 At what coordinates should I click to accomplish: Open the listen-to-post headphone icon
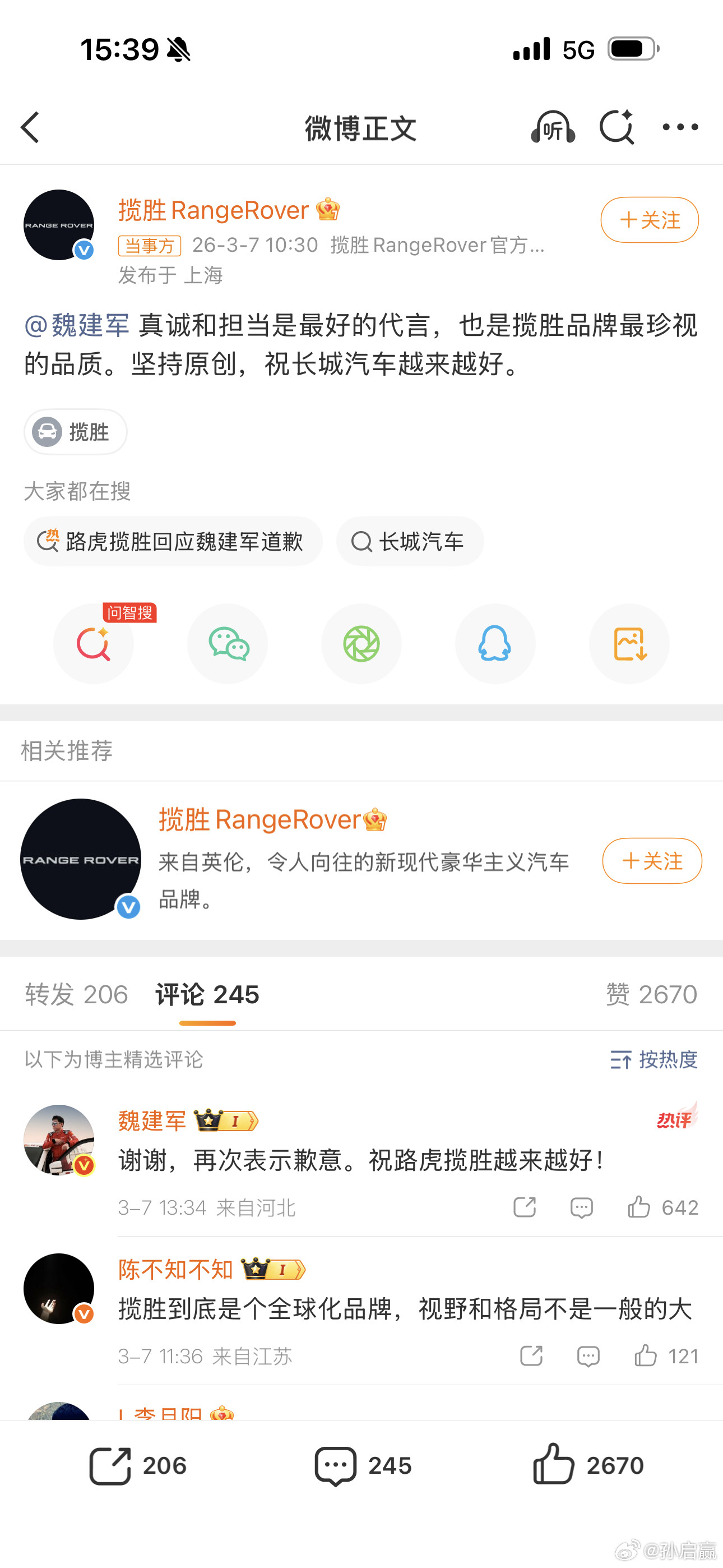click(x=553, y=128)
